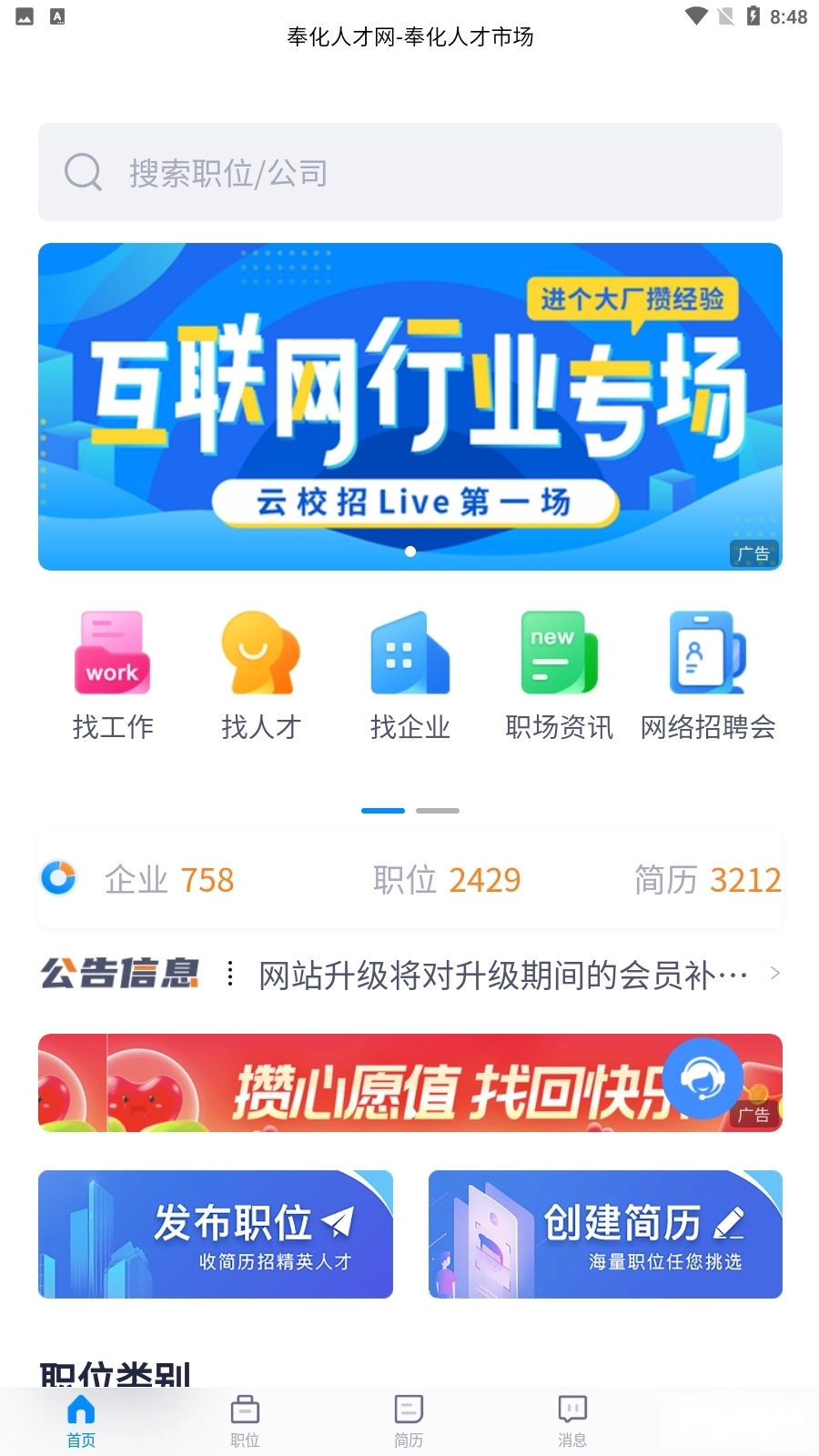
Task: Open the 网络招聘会 online job fair icon
Action: [708, 673]
